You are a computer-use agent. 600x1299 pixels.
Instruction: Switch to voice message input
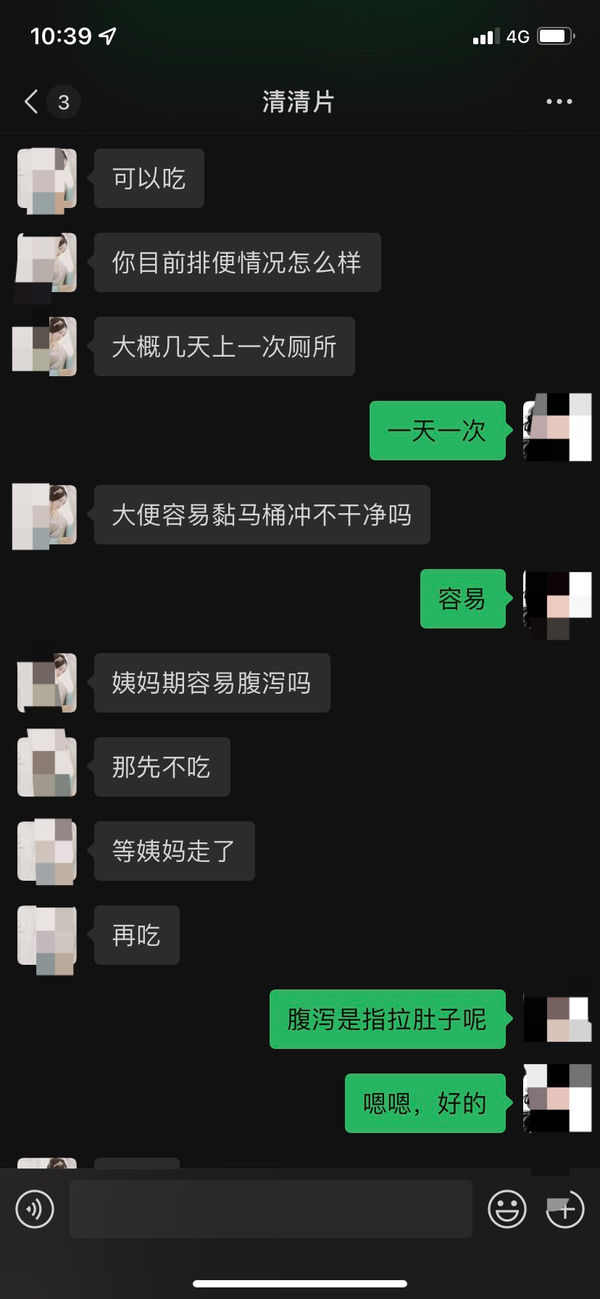pos(35,1209)
